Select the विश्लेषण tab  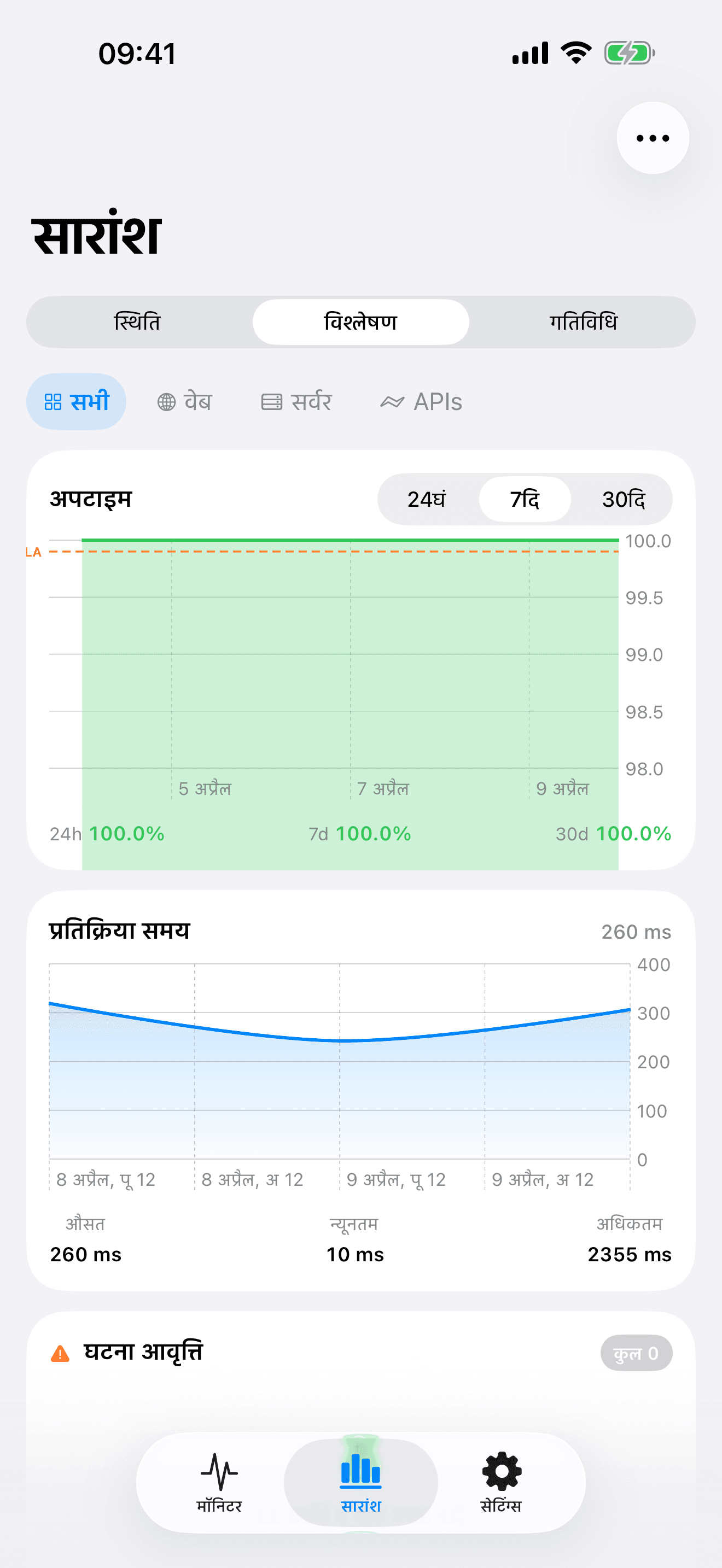[x=360, y=322]
